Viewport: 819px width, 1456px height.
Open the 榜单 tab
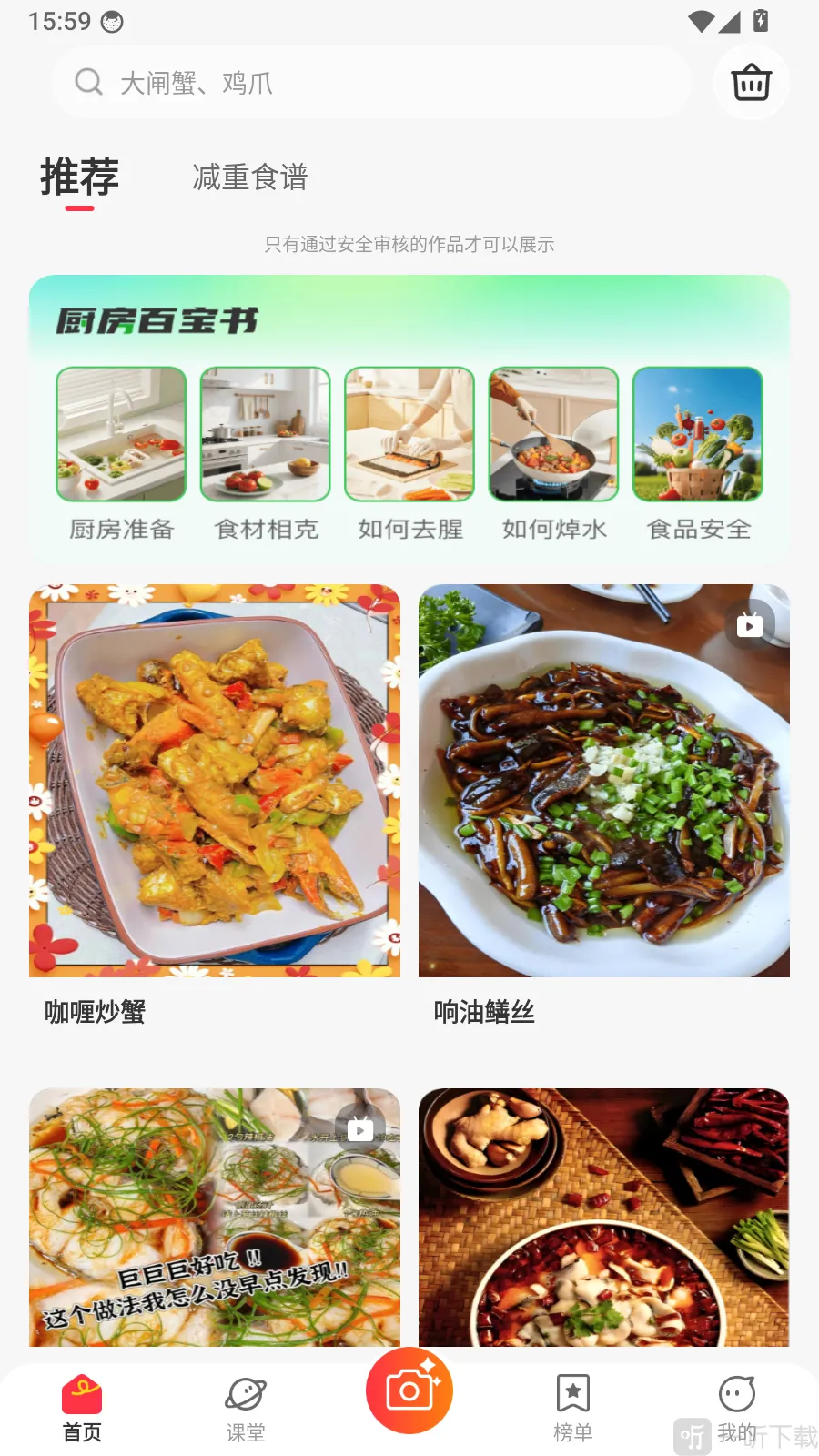click(573, 1409)
